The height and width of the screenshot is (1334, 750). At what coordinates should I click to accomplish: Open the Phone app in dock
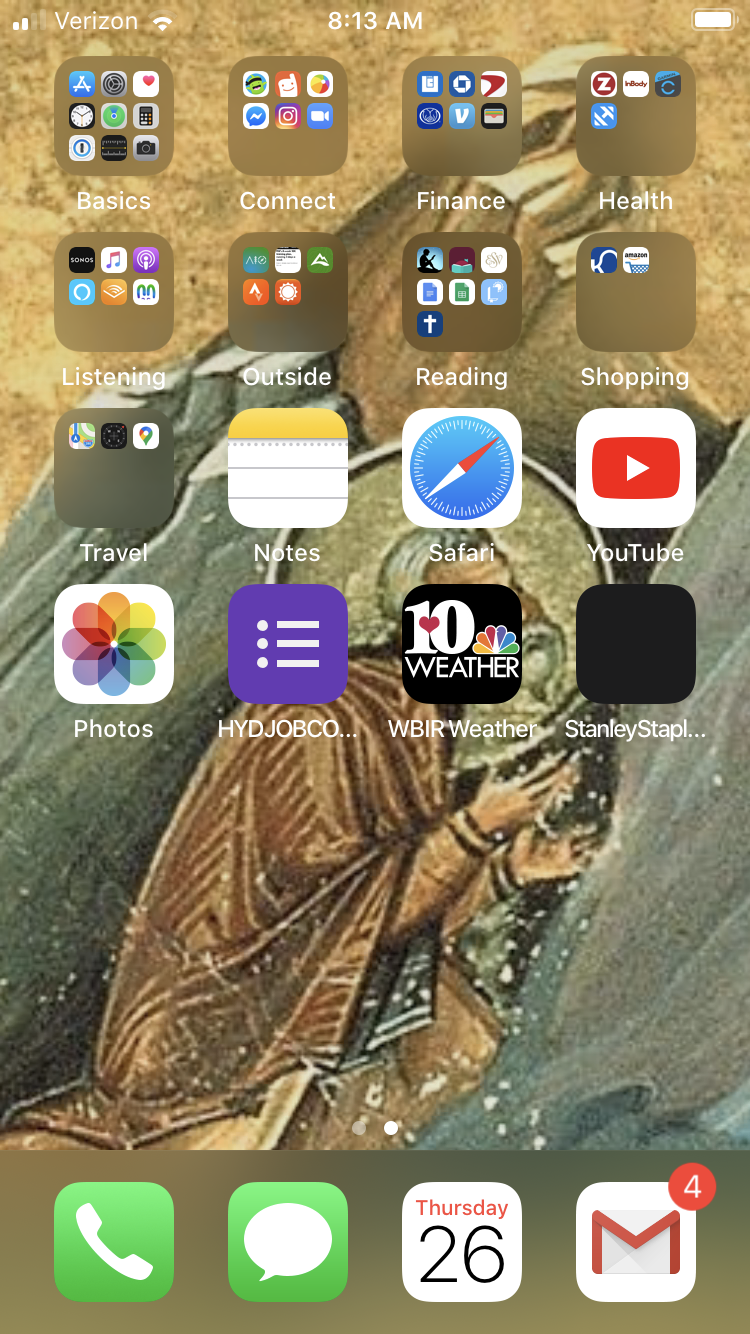click(x=114, y=1242)
